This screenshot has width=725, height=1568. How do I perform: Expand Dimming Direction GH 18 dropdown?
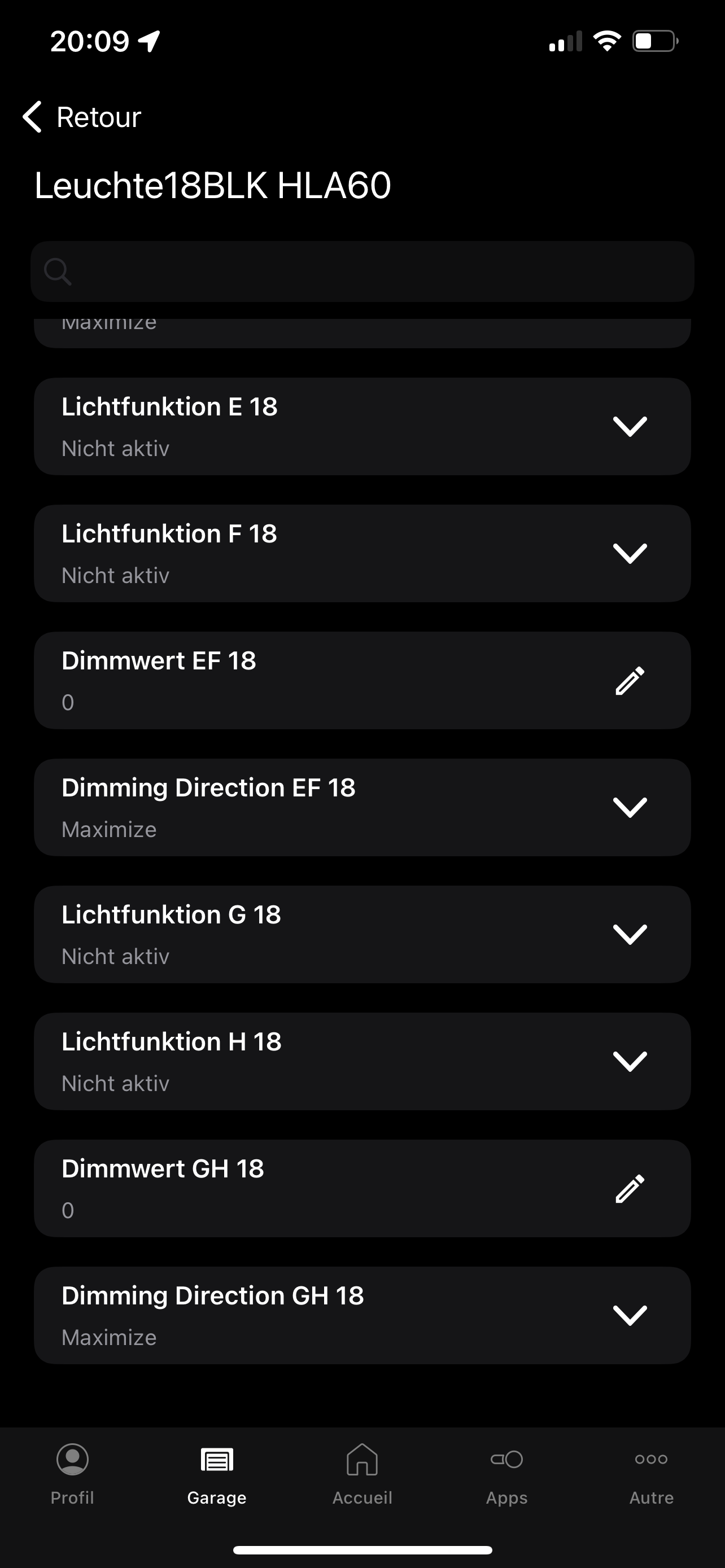(630, 1315)
